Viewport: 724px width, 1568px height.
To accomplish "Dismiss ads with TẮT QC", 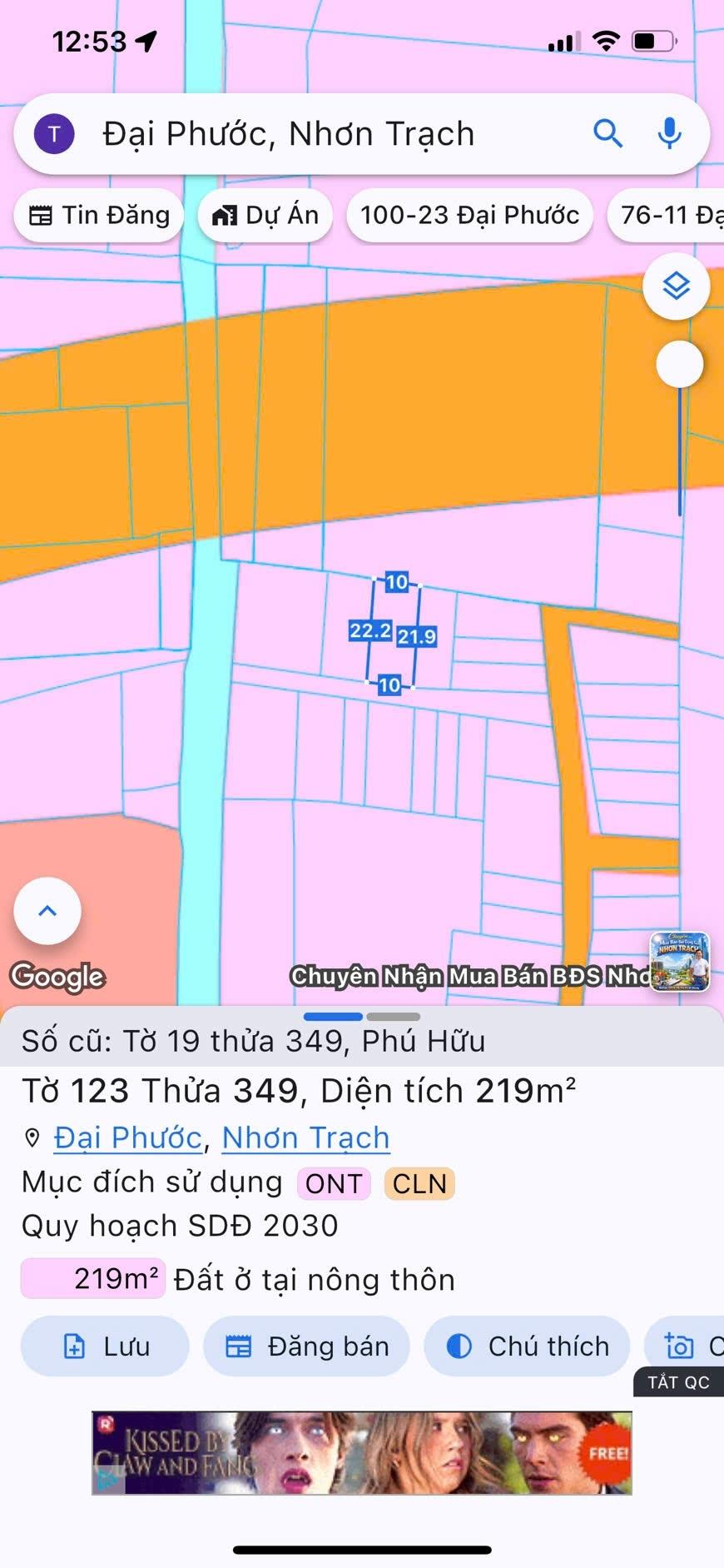I will click(678, 1382).
